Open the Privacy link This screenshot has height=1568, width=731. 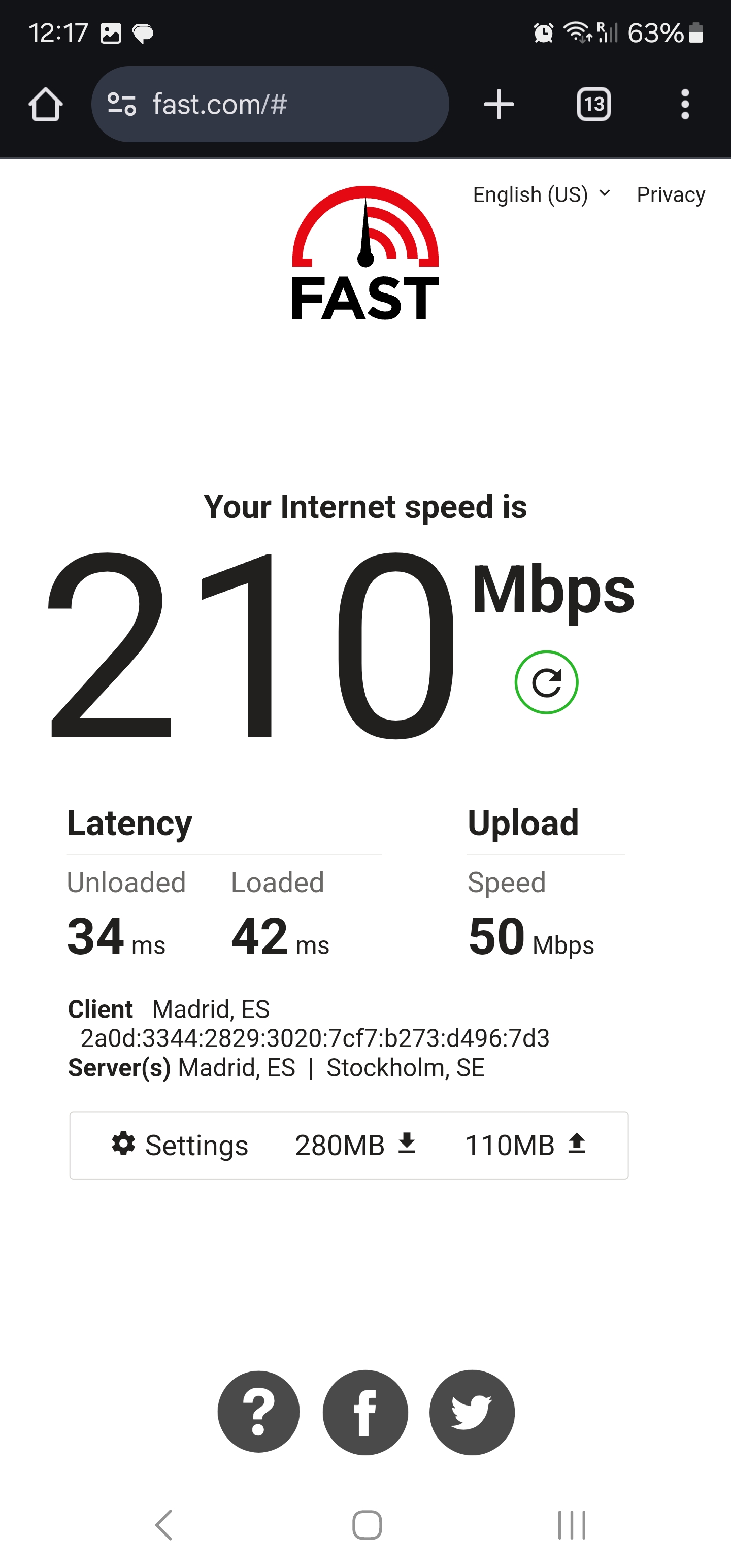click(x=671, y=195)
